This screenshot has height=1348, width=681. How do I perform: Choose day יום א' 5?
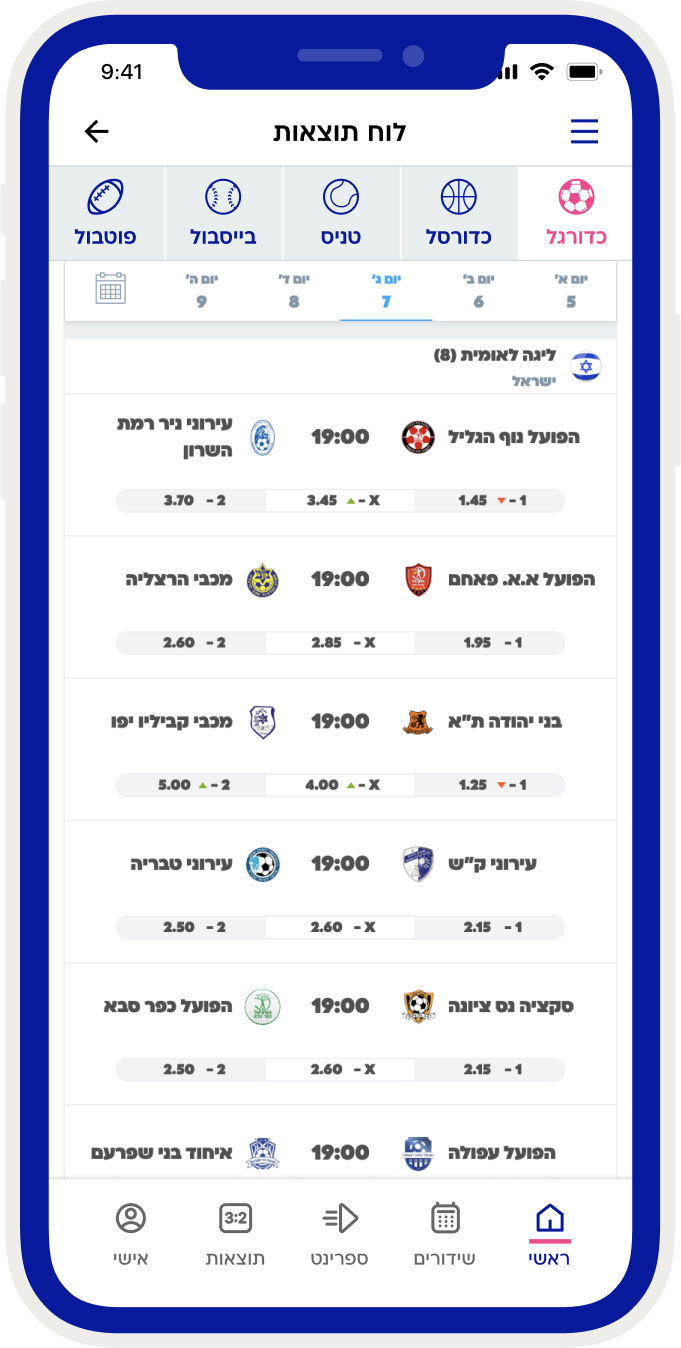coord(571,290)
